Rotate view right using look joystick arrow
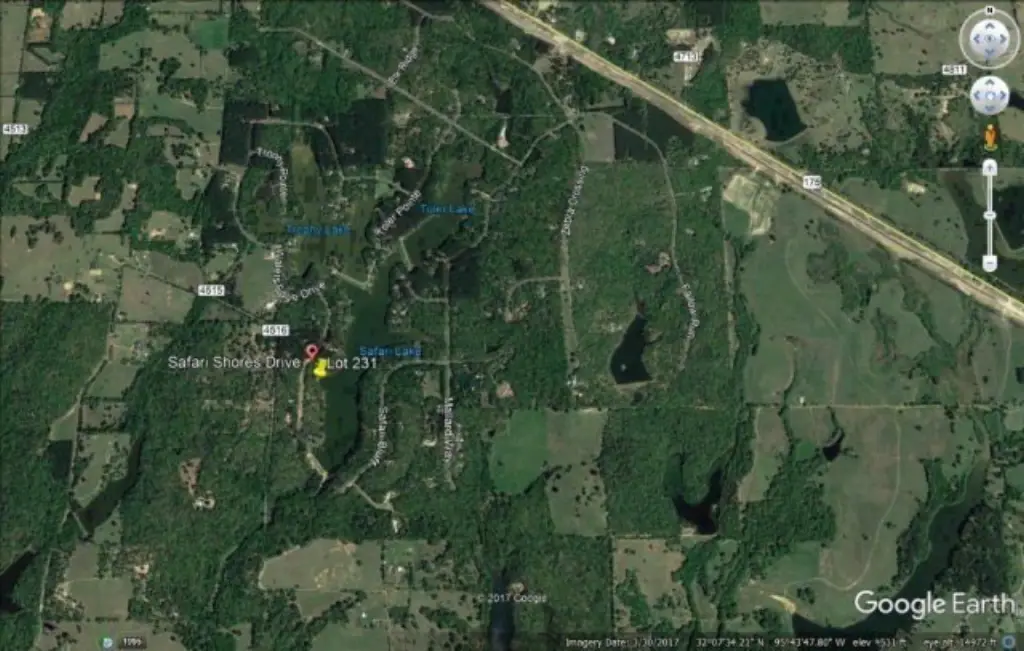 [1004, 40]
